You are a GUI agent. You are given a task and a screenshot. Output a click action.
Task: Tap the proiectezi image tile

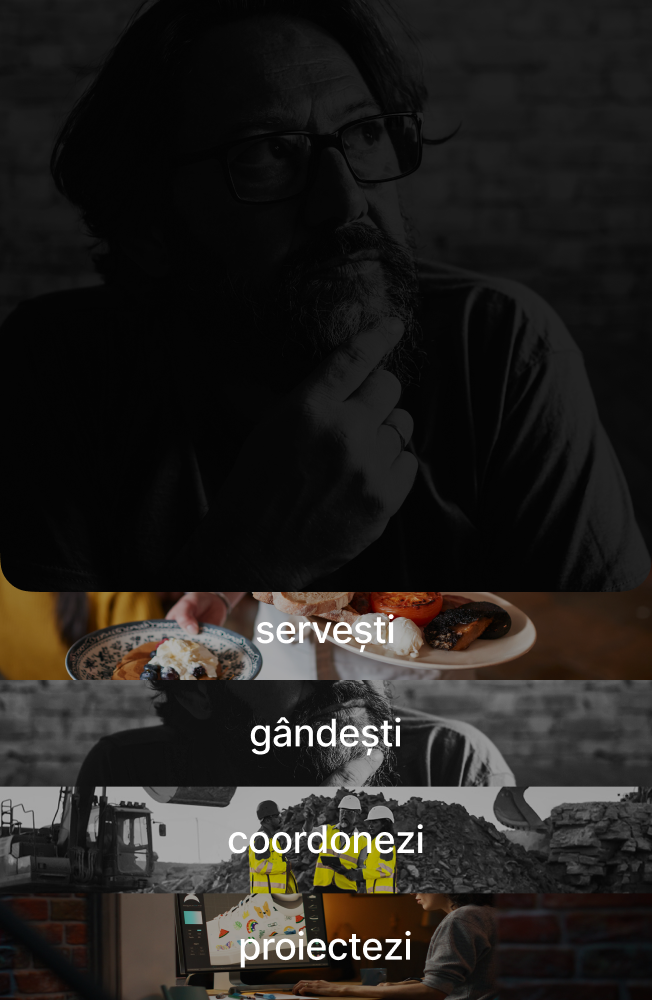[x=325, y=946]
